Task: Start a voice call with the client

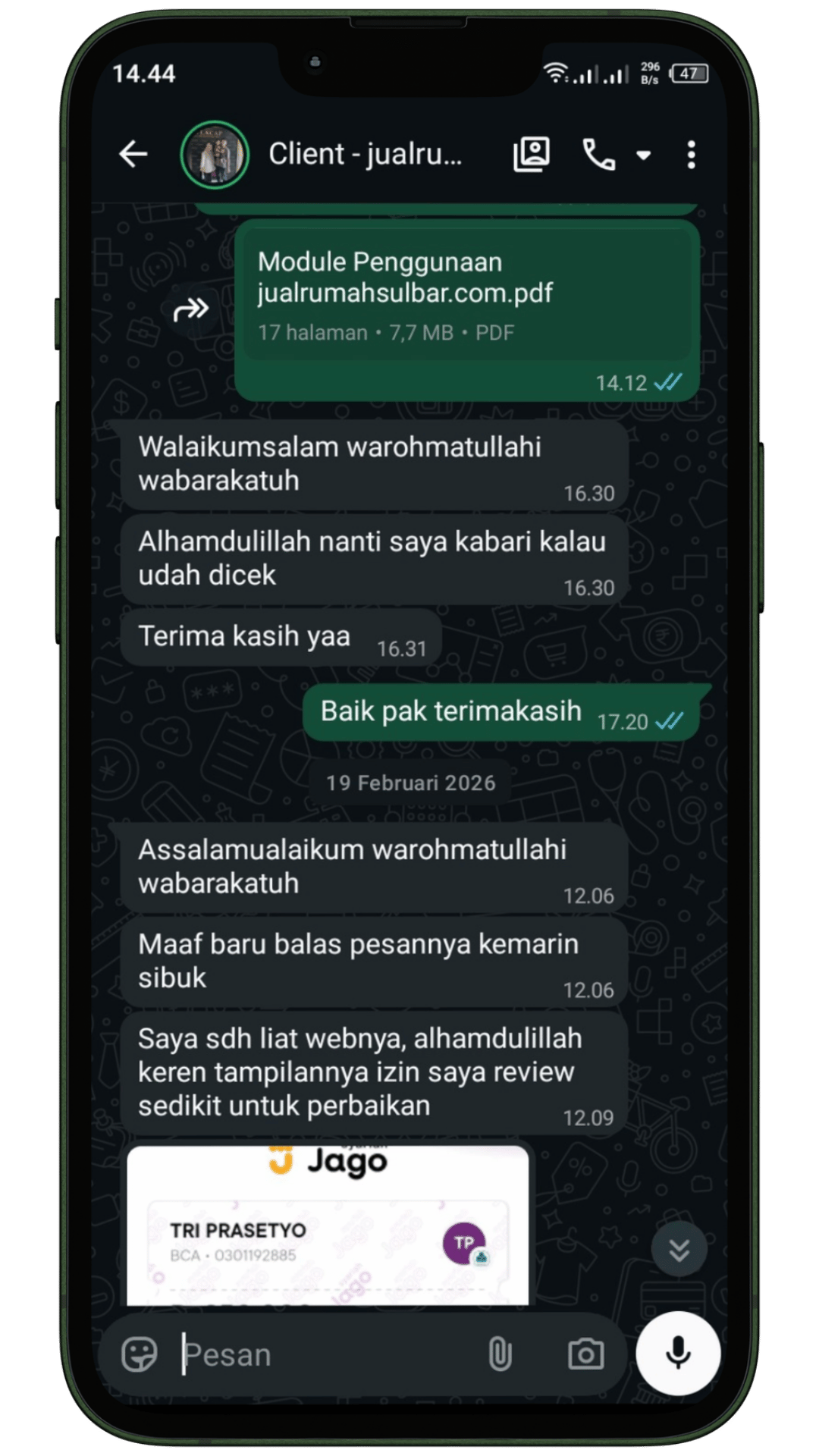Action: (598, 155)
